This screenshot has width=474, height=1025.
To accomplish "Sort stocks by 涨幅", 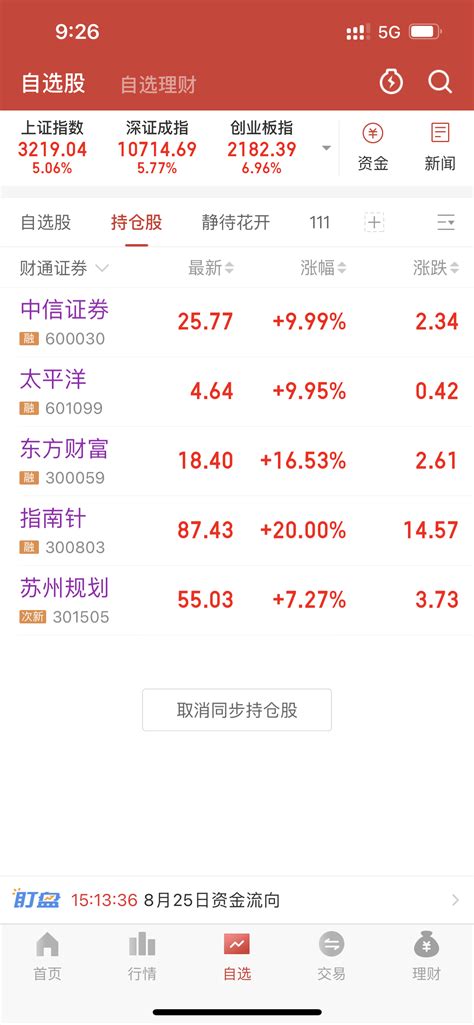I will [324, 268].
